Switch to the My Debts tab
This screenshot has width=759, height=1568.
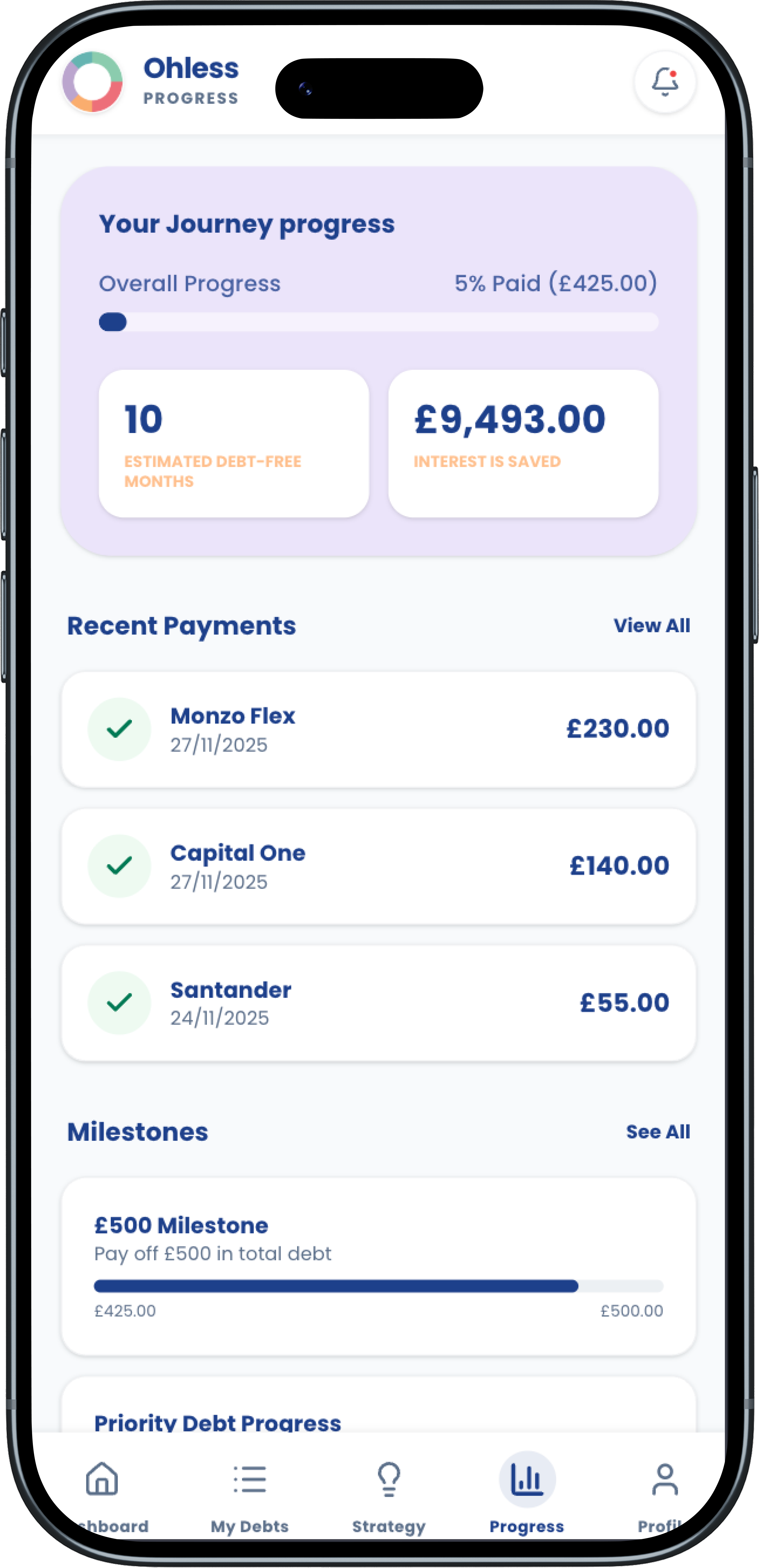pyautogui.click(x=249, y=1491)
